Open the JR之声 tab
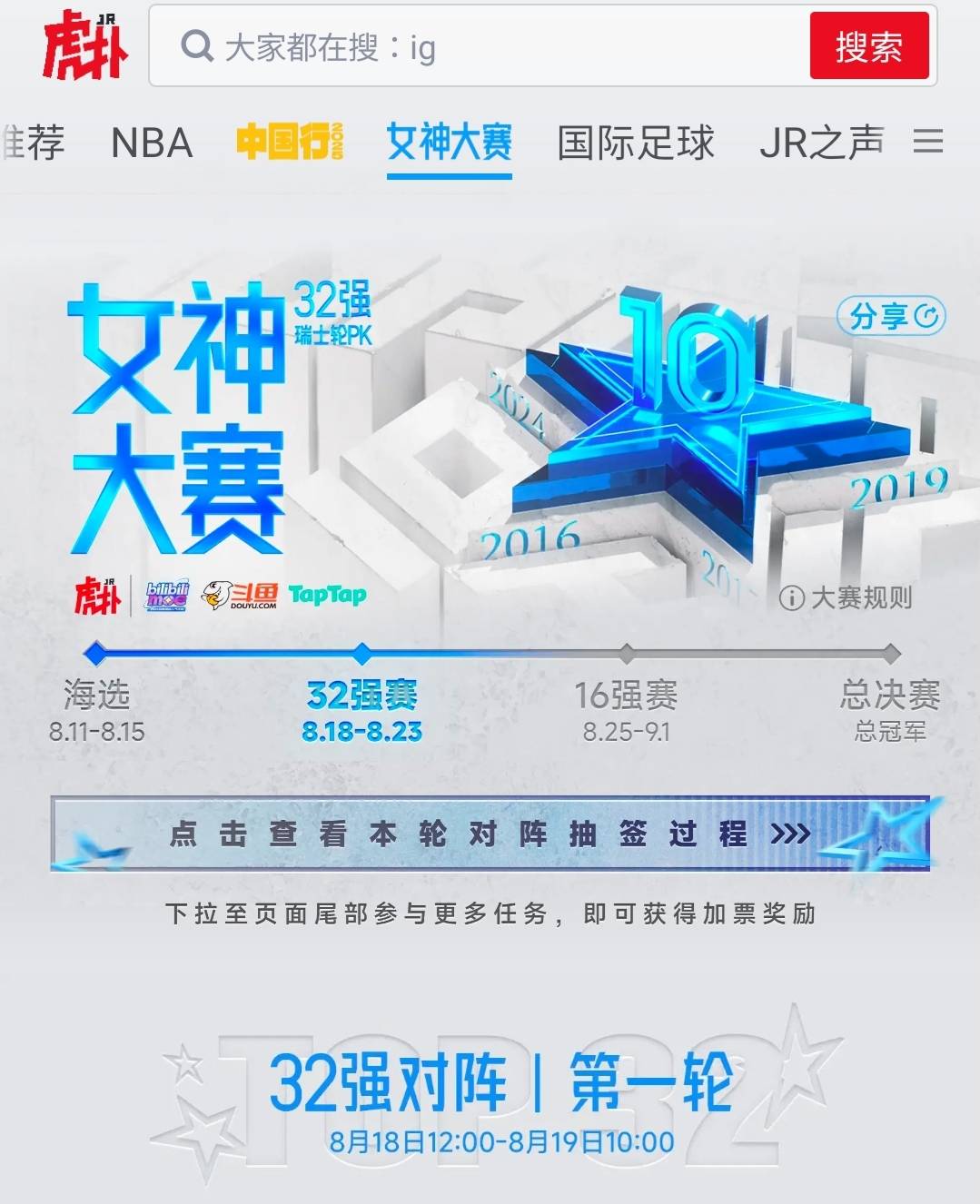 click(x=821, y=143)
